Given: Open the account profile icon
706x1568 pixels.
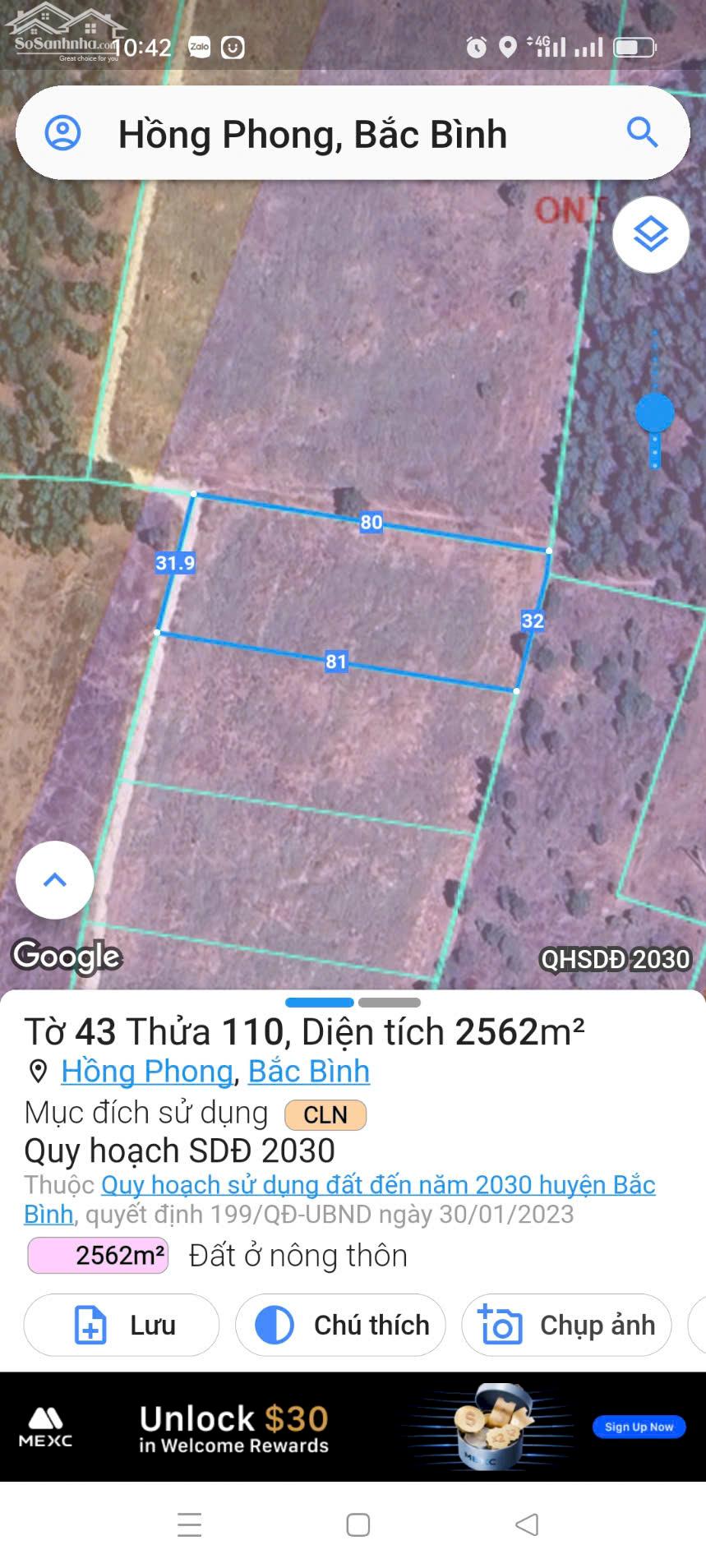Looking at the screenshot, I should coord(62,133).
